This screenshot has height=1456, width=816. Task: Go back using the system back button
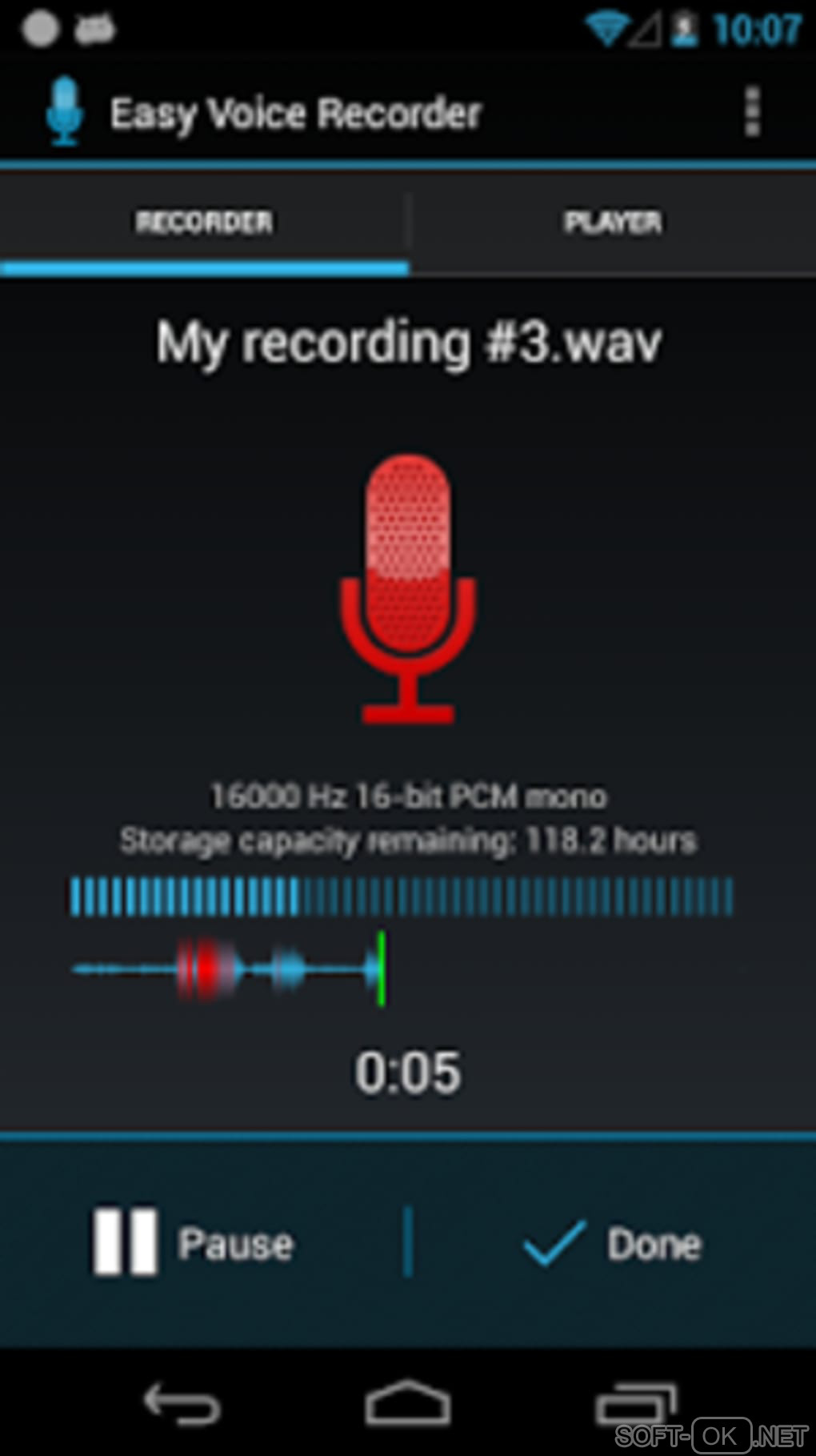181,1402
